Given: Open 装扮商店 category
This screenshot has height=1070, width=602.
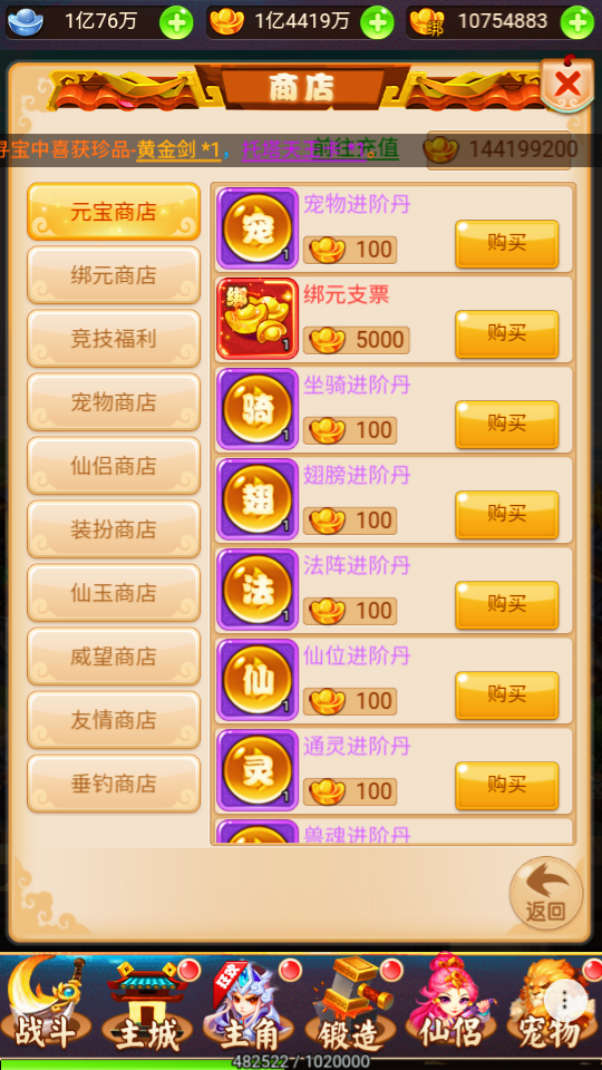Looking at the screenshot, I should [x=113, y=529].
